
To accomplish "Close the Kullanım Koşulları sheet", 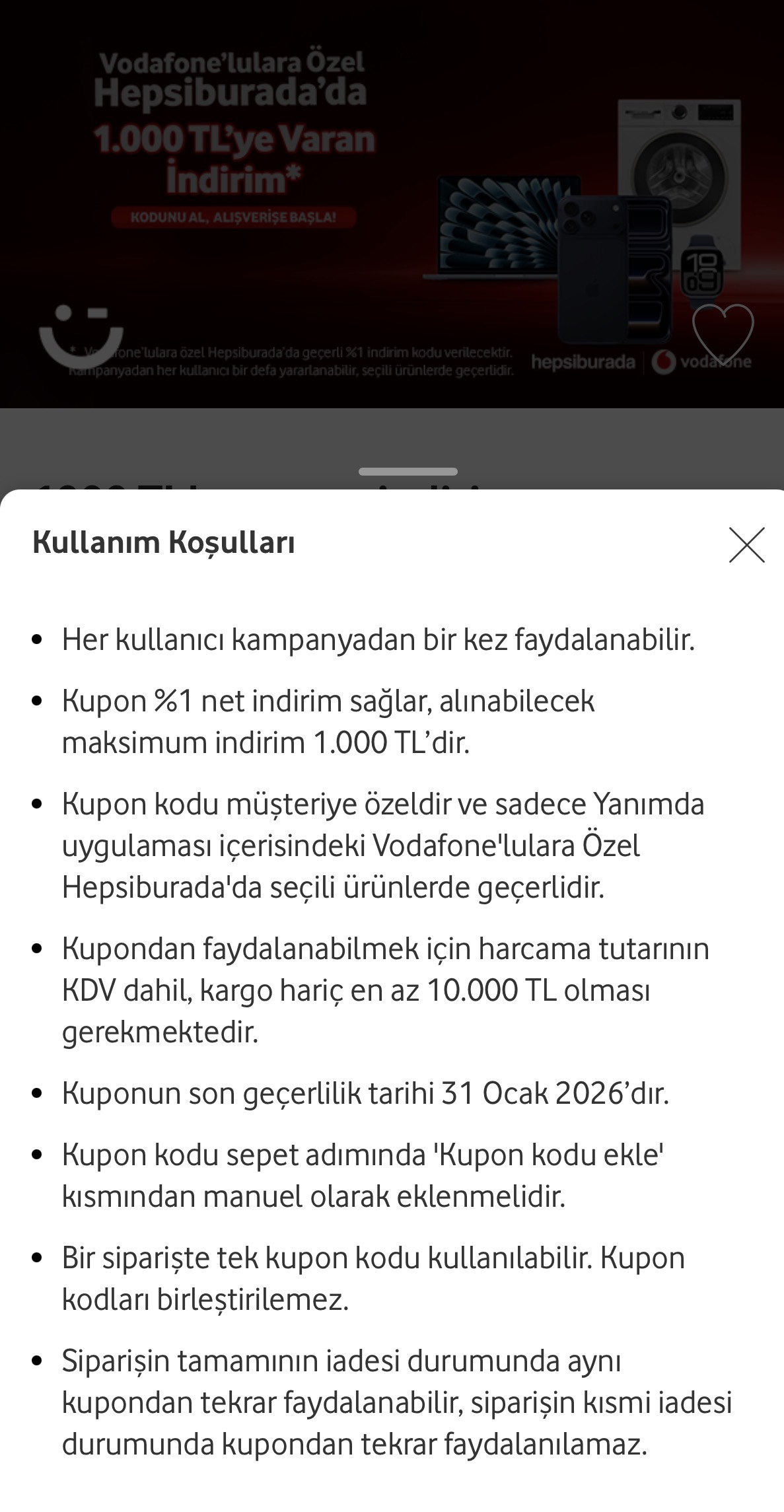I will pos(746,545).
